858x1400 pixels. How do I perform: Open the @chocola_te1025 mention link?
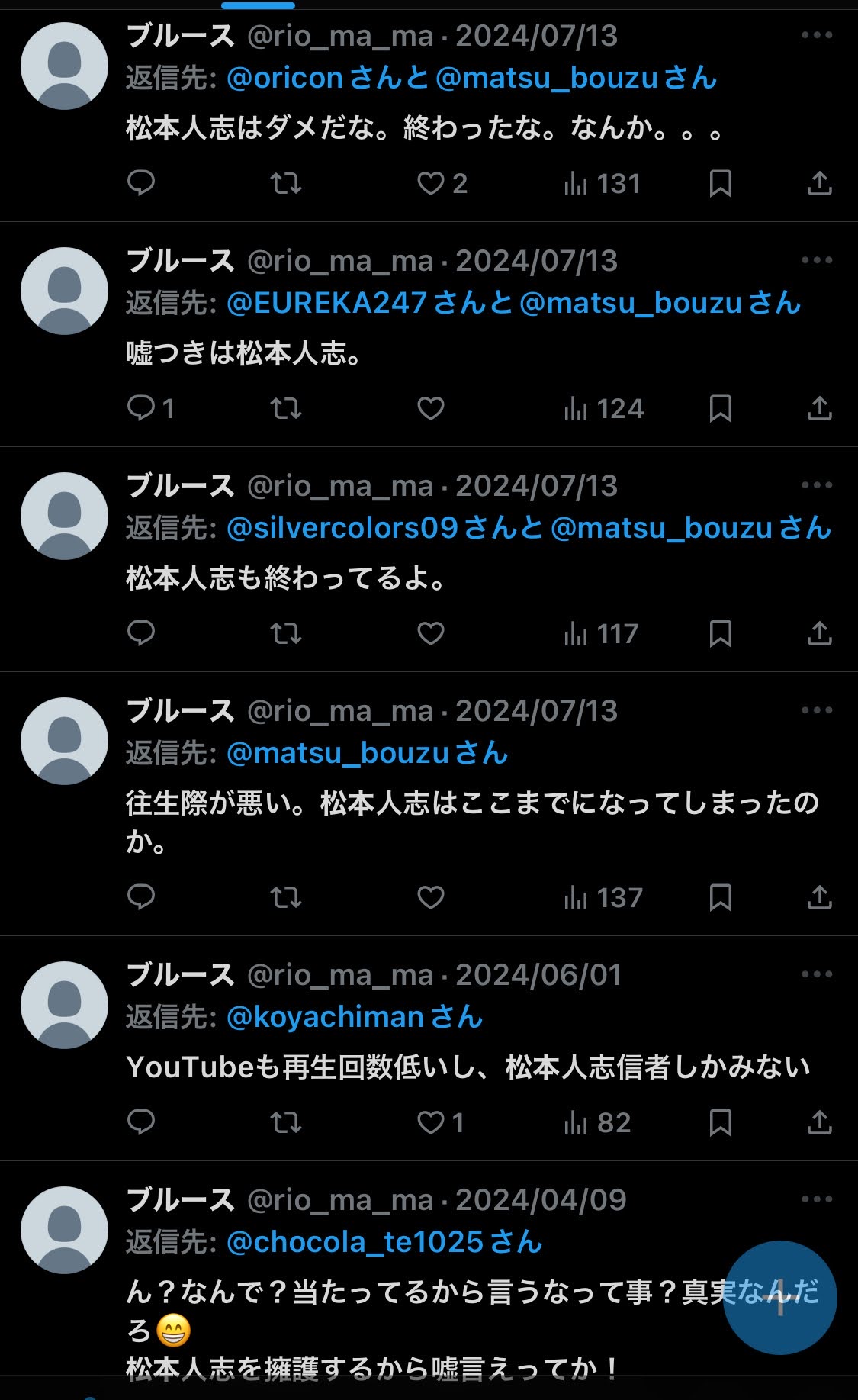point(355,1242)
